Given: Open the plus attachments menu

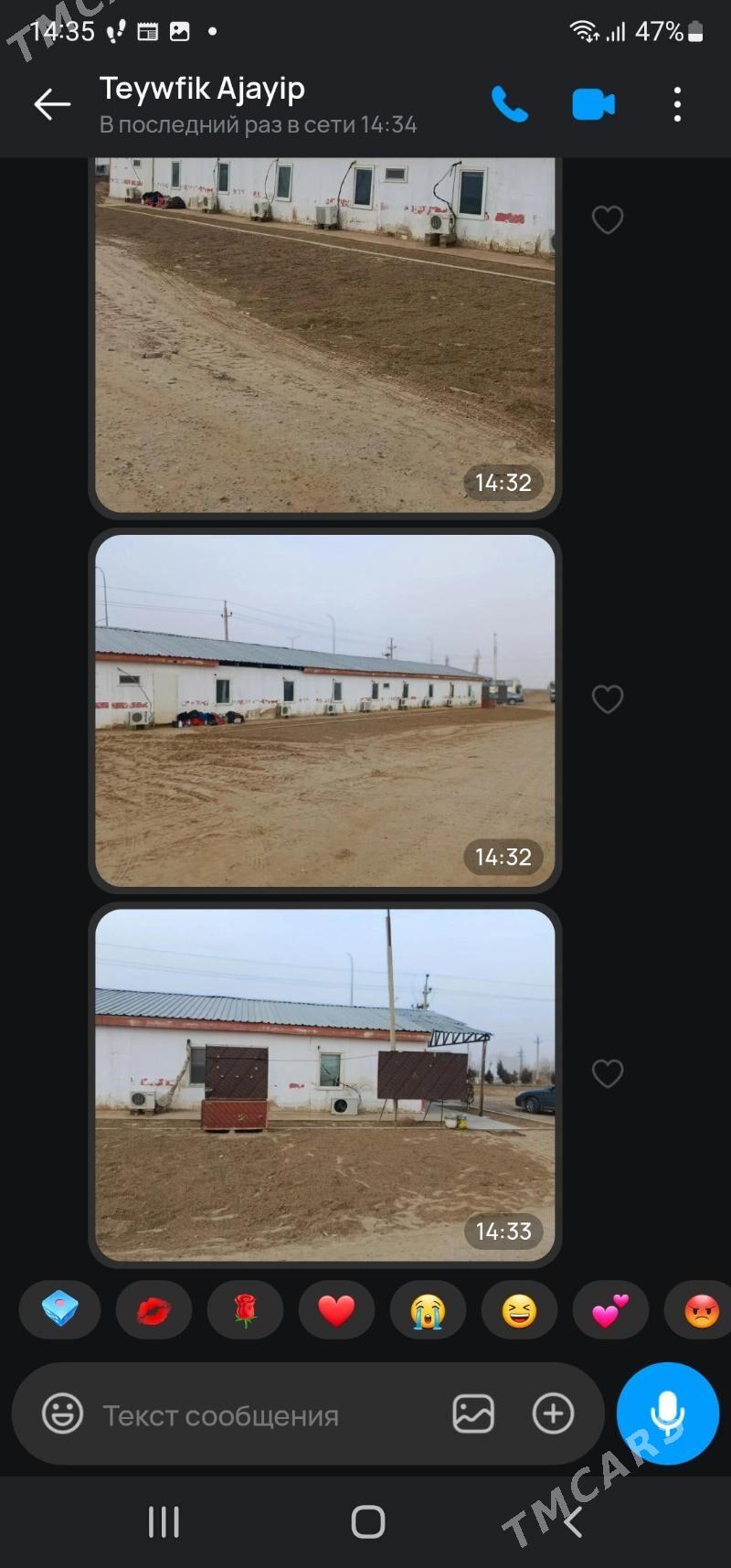Looking at the screenshot, I should [x=553, y=1414].
